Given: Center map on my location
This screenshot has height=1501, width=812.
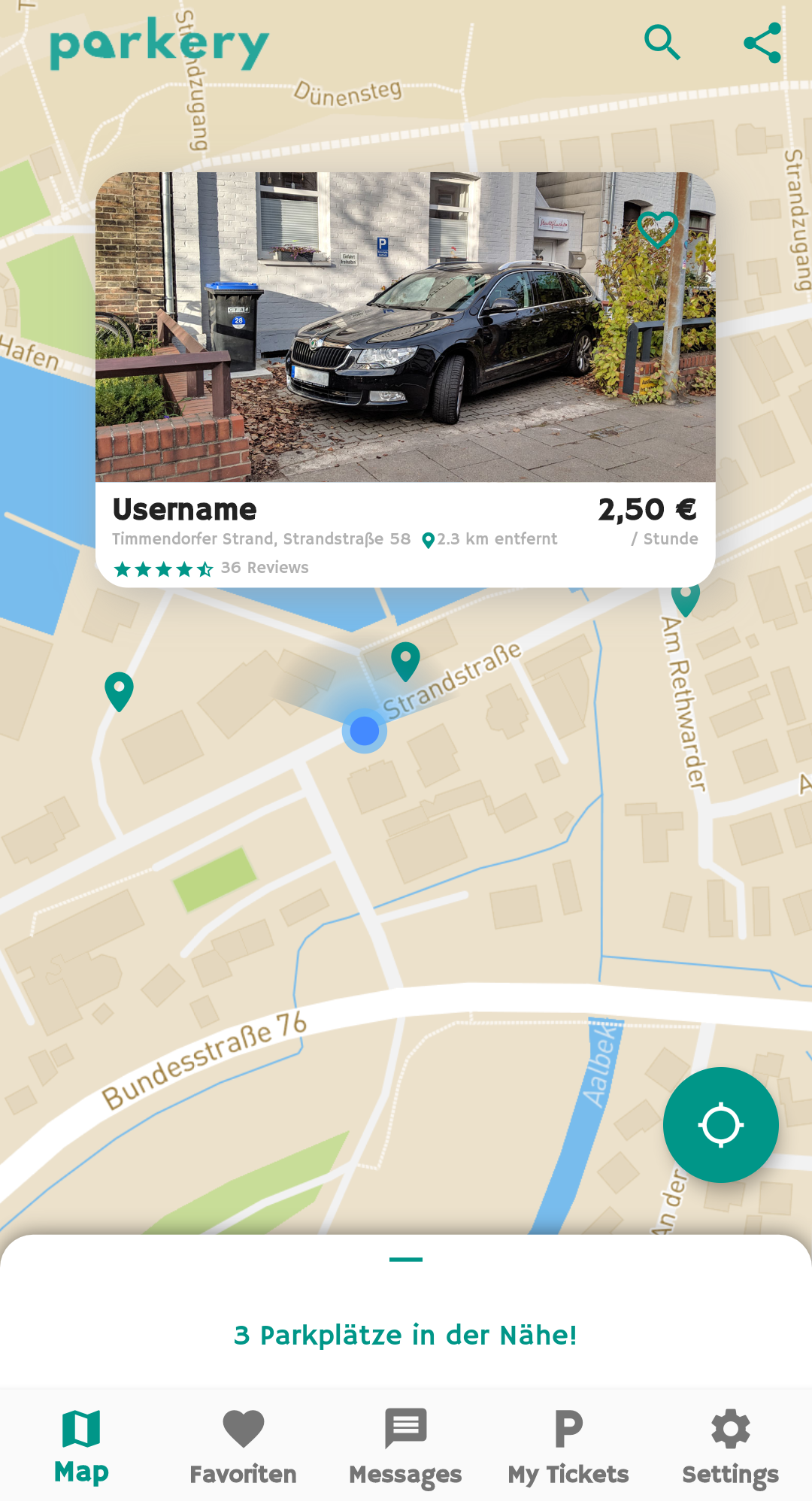Looking at the screenshot, I should (720, 1125).
